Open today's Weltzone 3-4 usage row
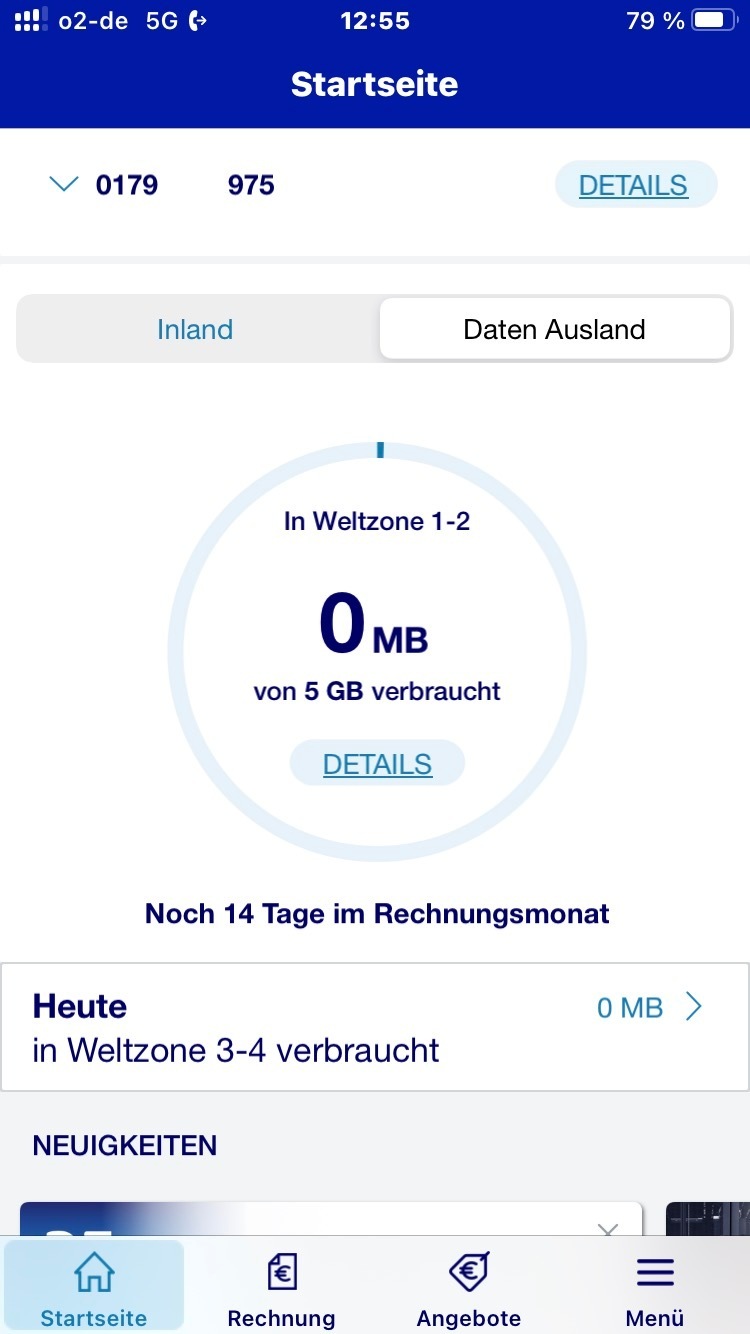This screenshot has height=1334, width=750. (375, 1027)
